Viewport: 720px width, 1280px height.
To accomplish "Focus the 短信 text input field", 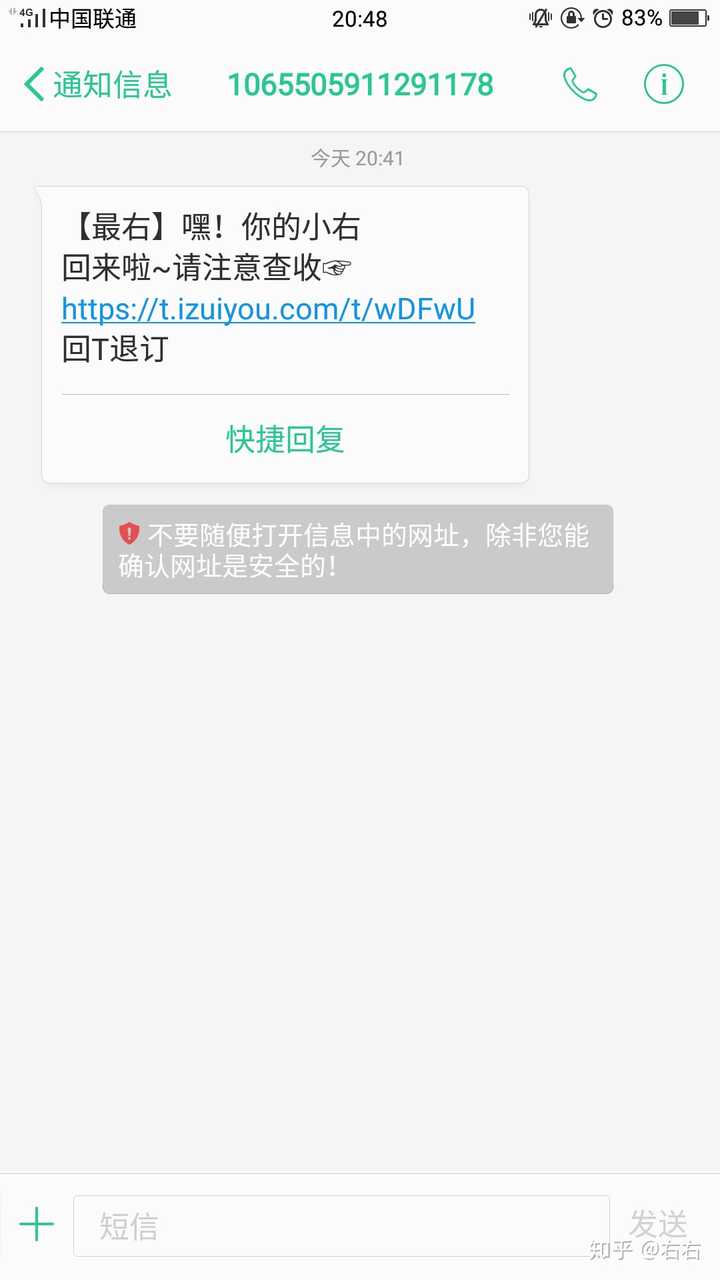I will click(x=340, y=1225).
